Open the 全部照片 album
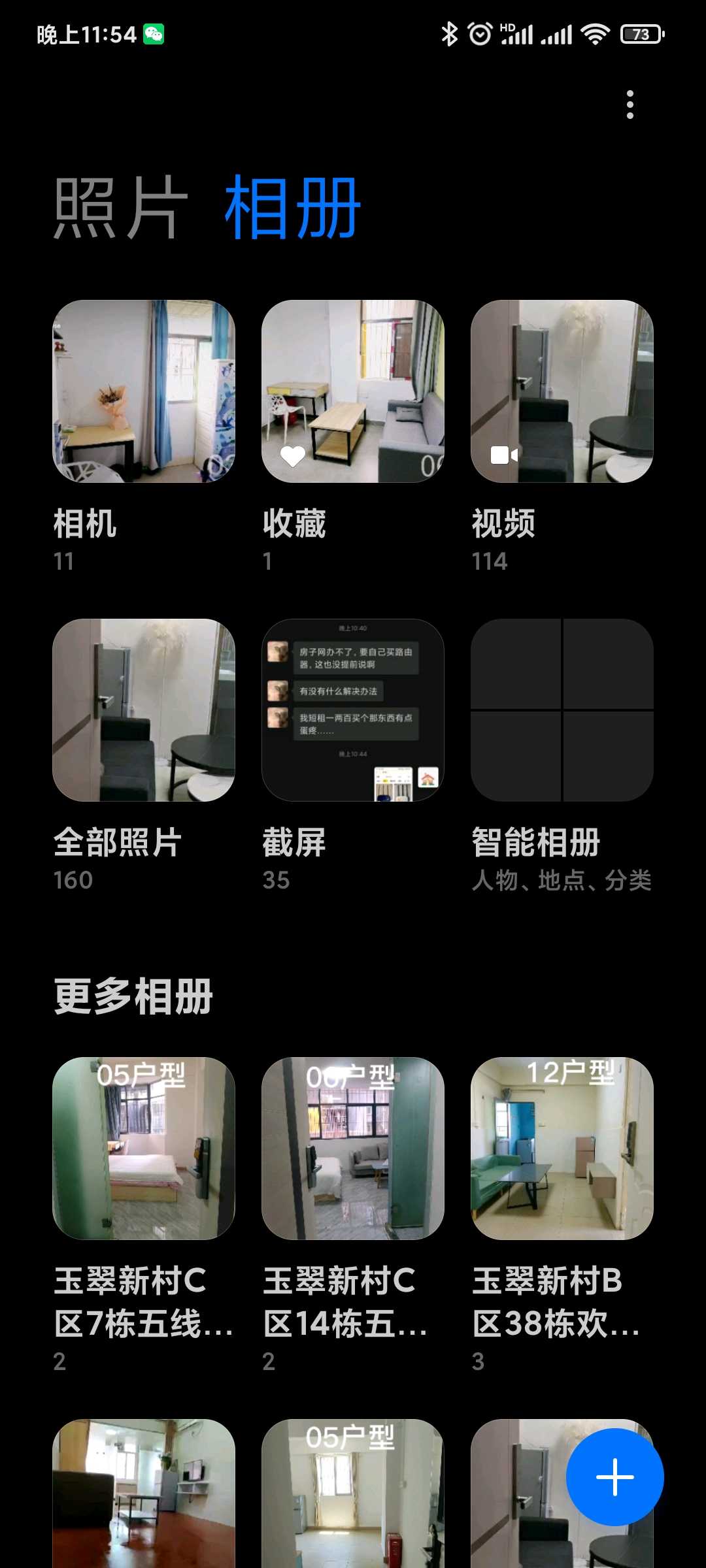The width and height of the screenshot is (706, 1568). (x=144, y=710)
